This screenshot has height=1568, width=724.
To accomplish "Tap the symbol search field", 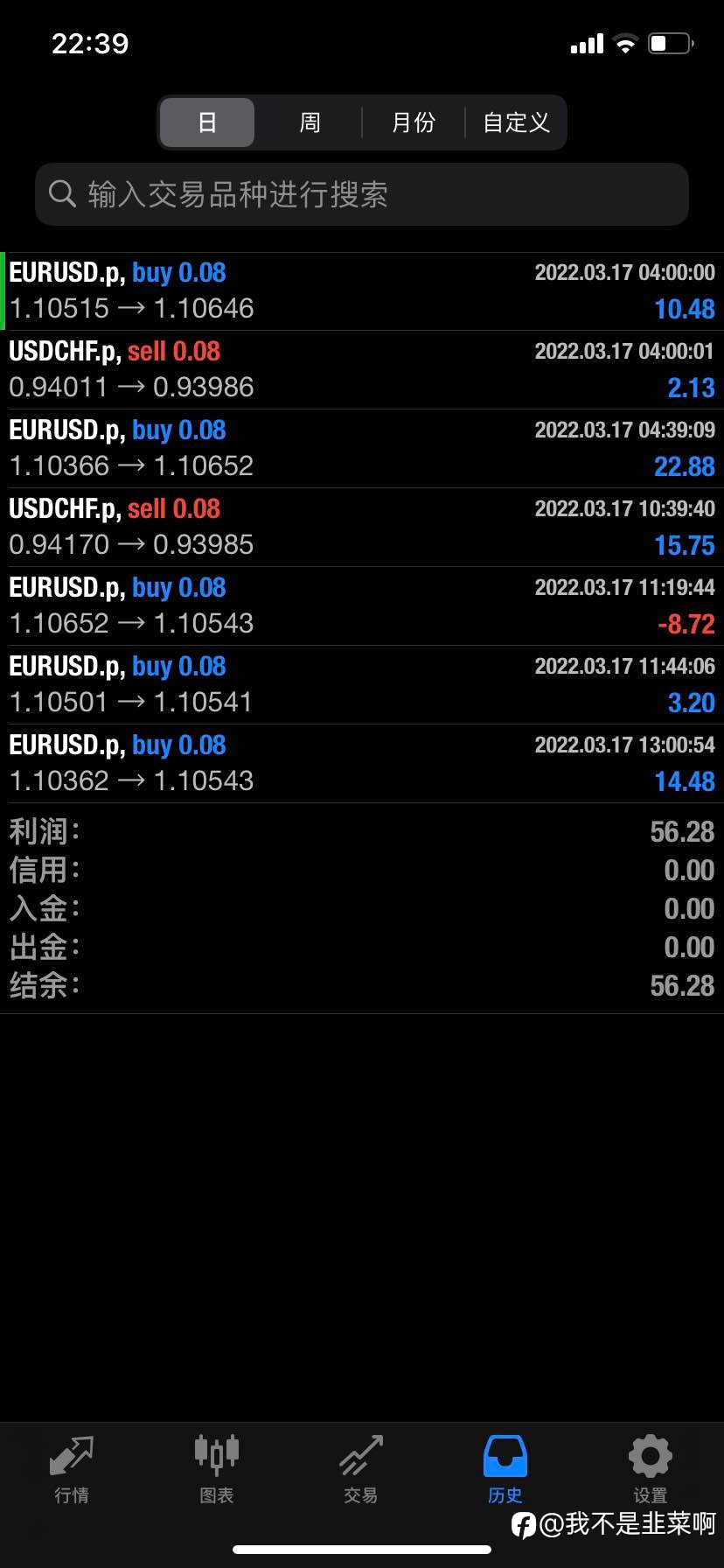I will click(x=362, y=194).
